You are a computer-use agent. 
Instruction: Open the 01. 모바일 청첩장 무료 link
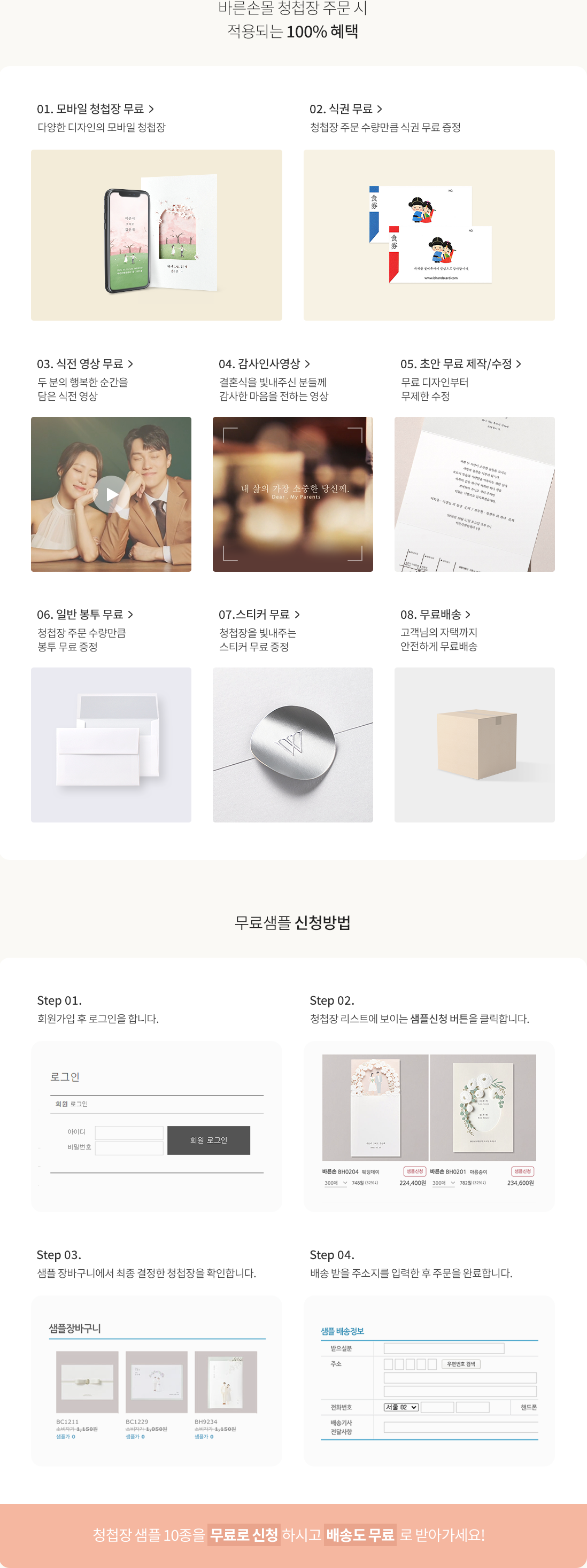click(95, 109)
